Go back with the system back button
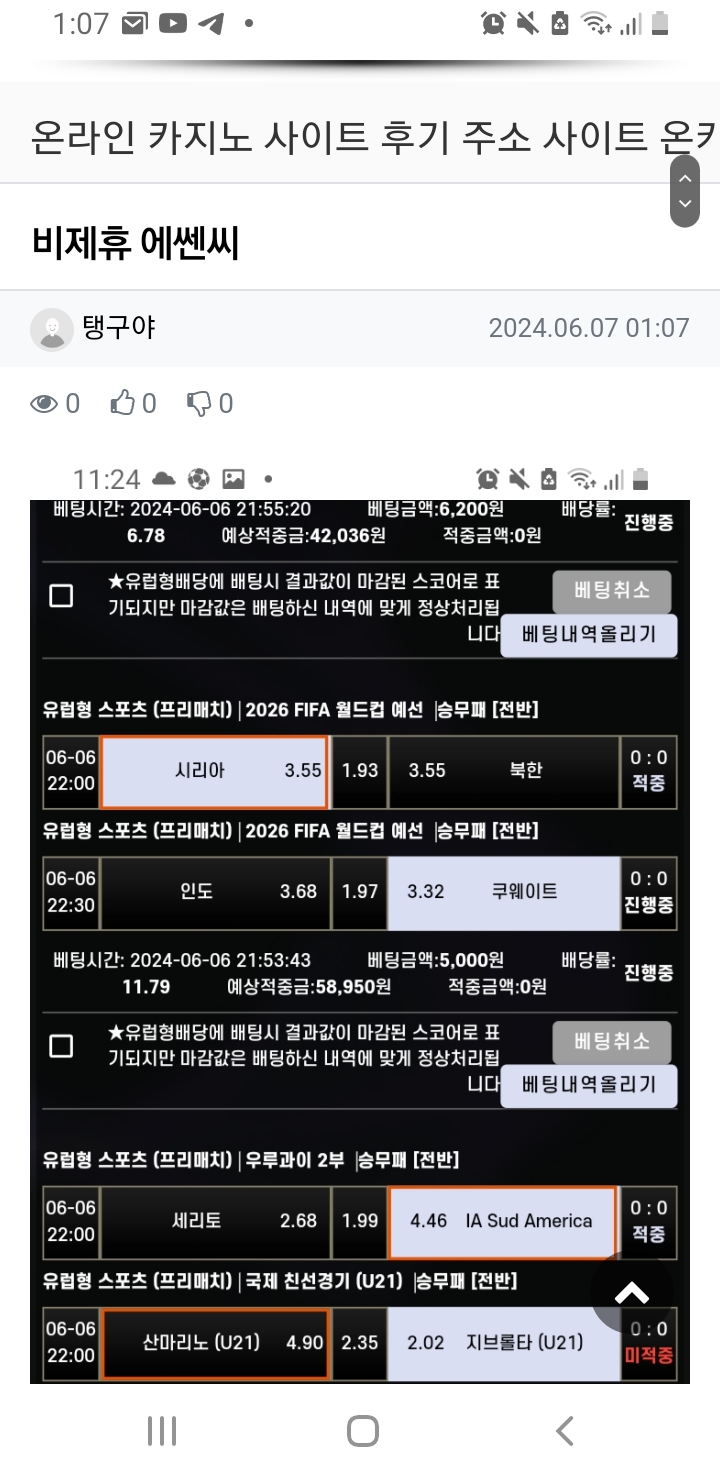This screenshot has width=720, height=1480. [x=565, y=1431]
